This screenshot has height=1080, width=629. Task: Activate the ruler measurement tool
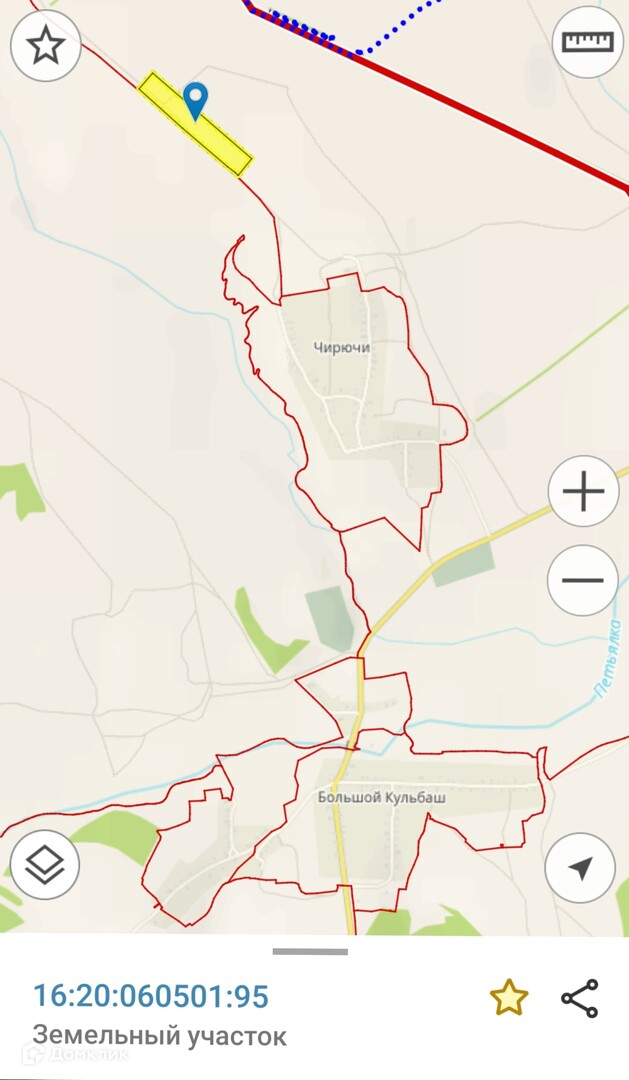(587, 42)
